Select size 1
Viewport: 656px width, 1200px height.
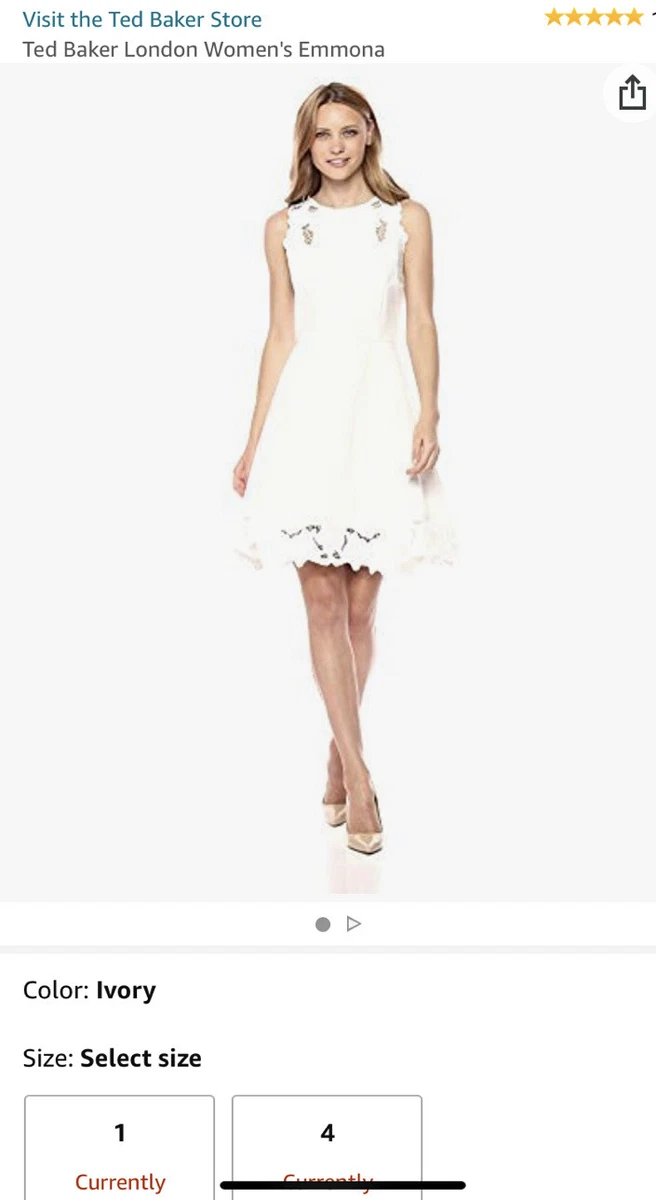120,1147
